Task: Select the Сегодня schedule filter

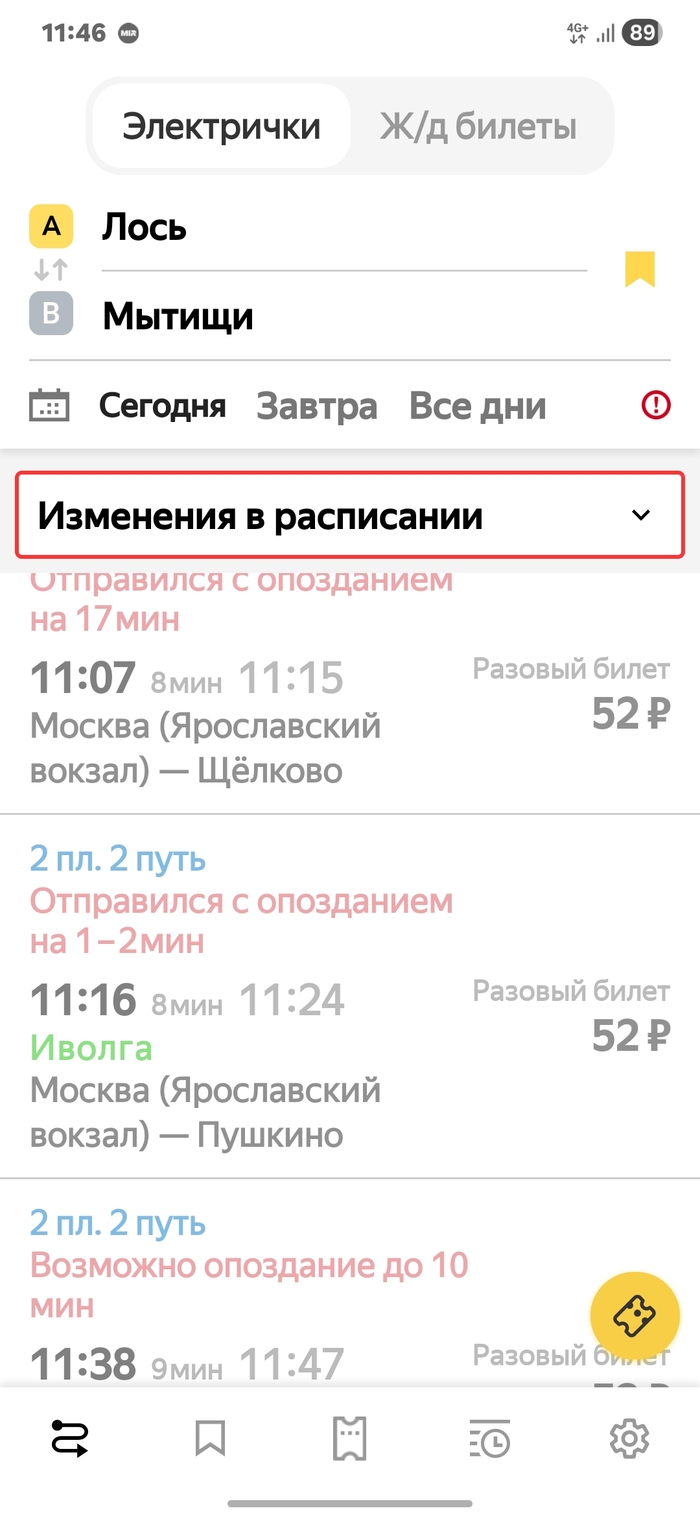Action: pos(162,407)
